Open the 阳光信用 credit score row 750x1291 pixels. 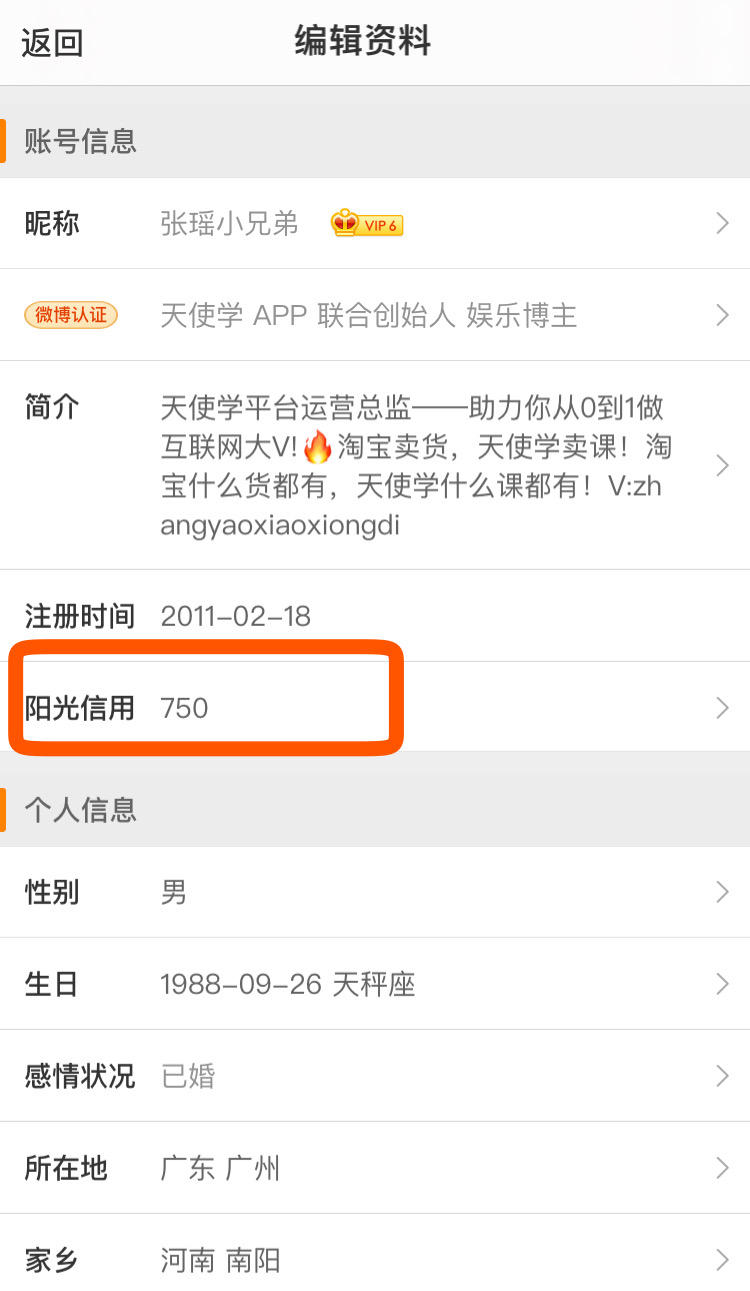tap(375, 708)
